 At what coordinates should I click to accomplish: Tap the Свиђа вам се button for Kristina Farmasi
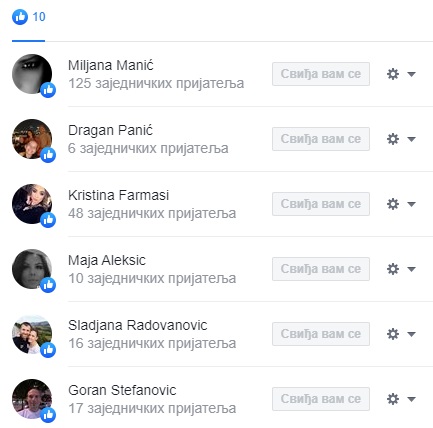(x=321, y=204)
